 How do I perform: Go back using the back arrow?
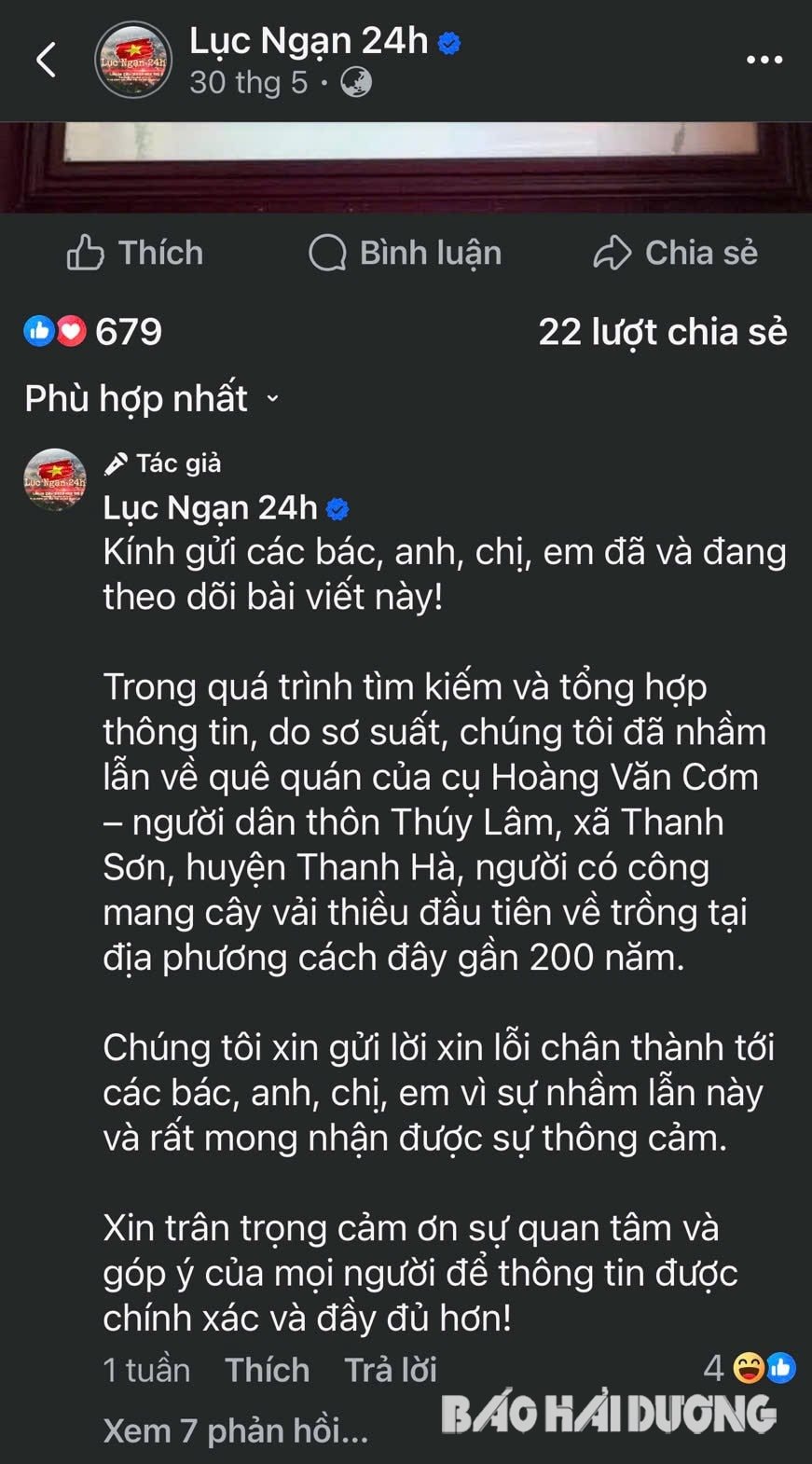coord(46,60)
